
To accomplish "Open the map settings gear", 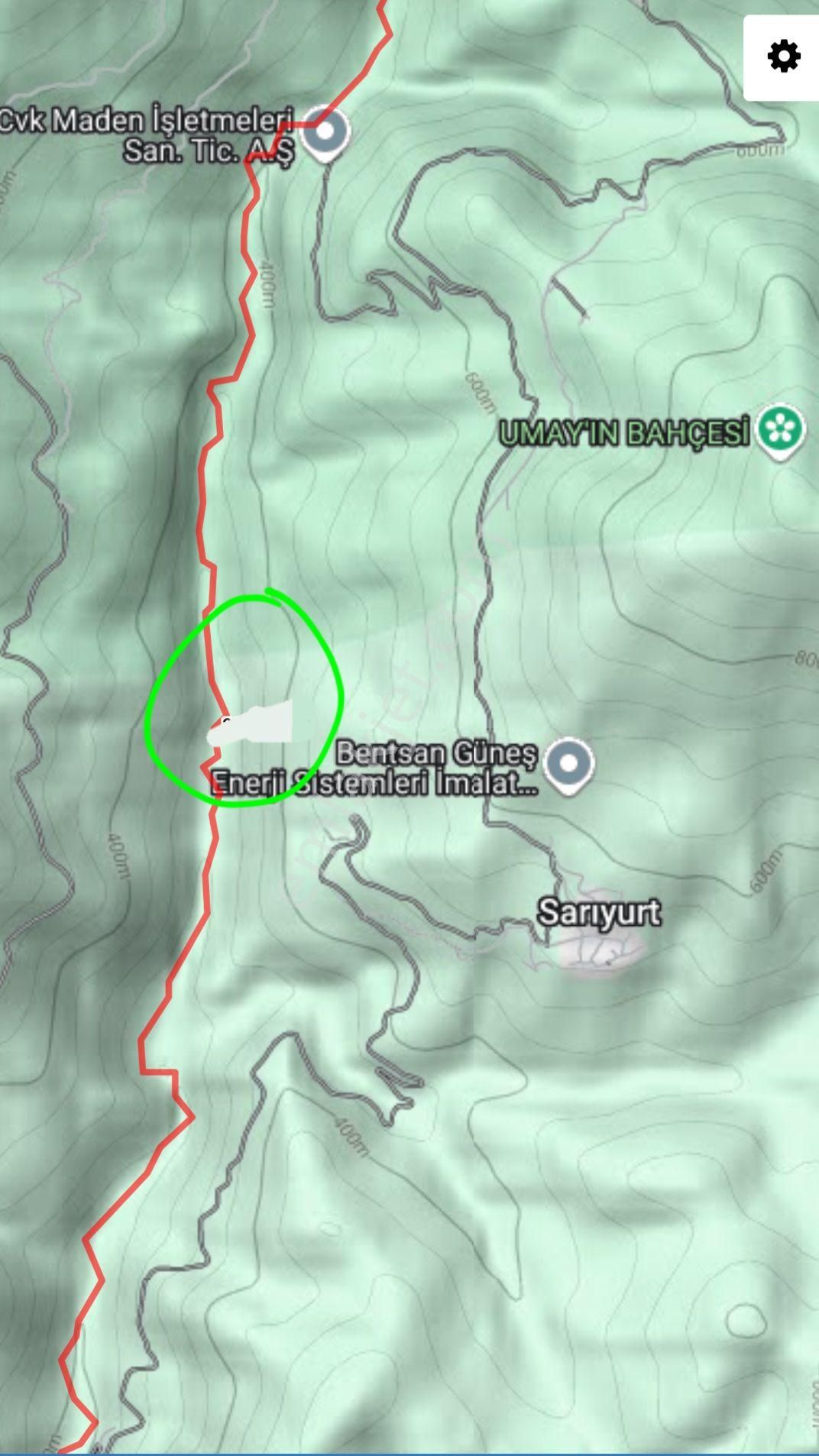I will click(x=783, y=57).
